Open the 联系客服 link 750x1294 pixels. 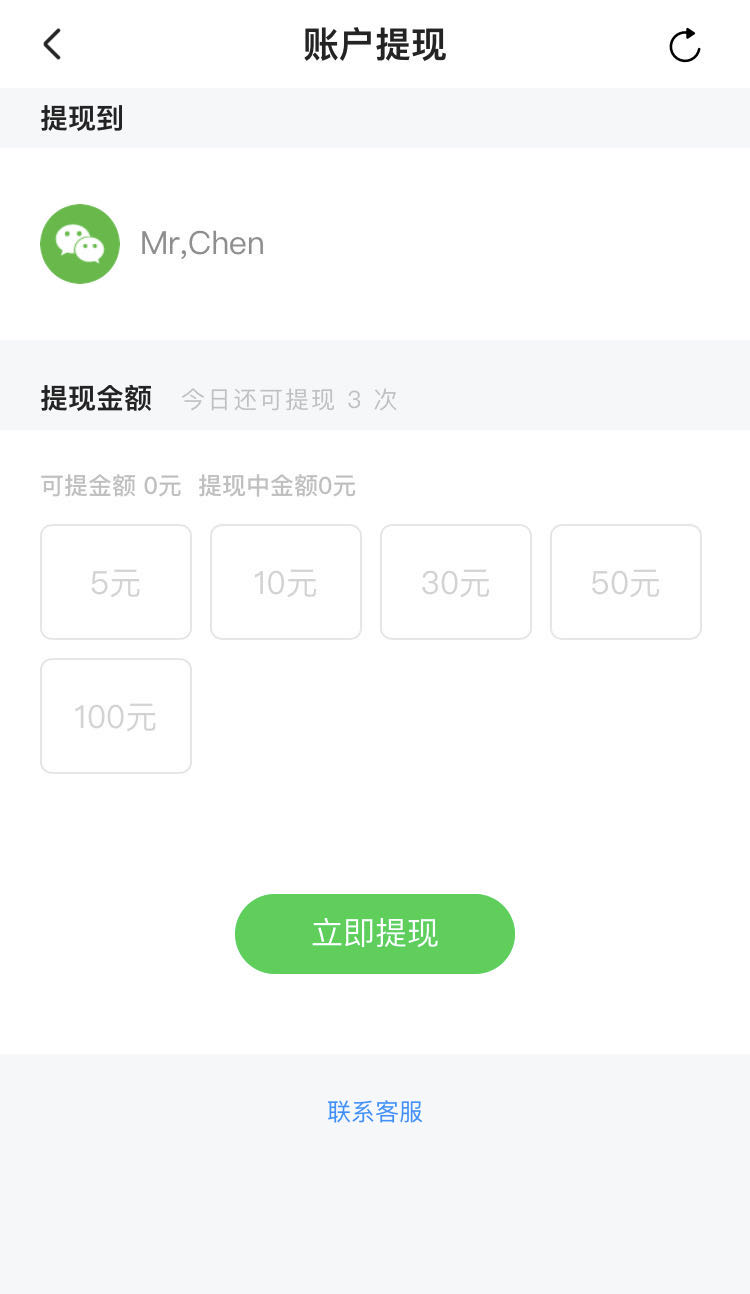(x=375, y=1112)
